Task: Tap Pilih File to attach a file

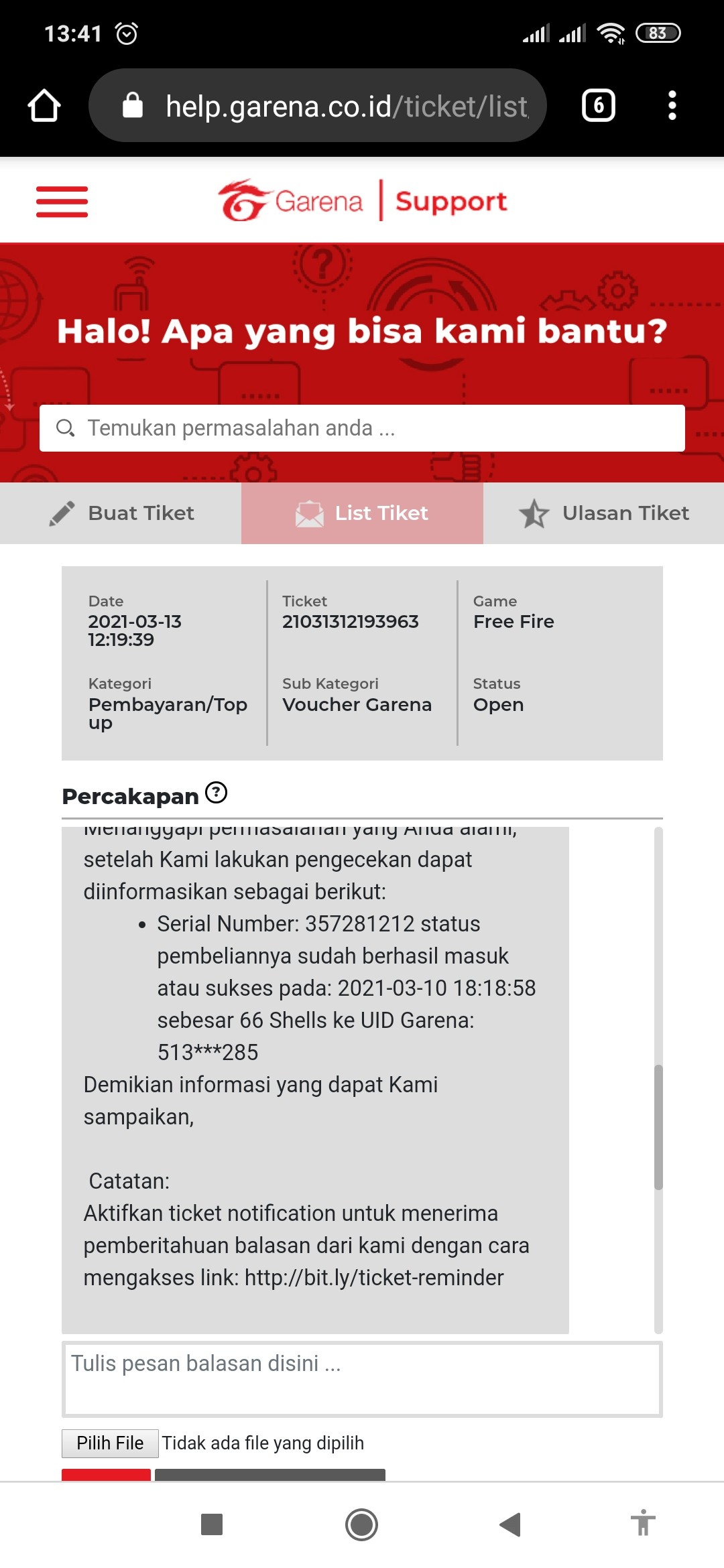Action: tap(110, 1443)
